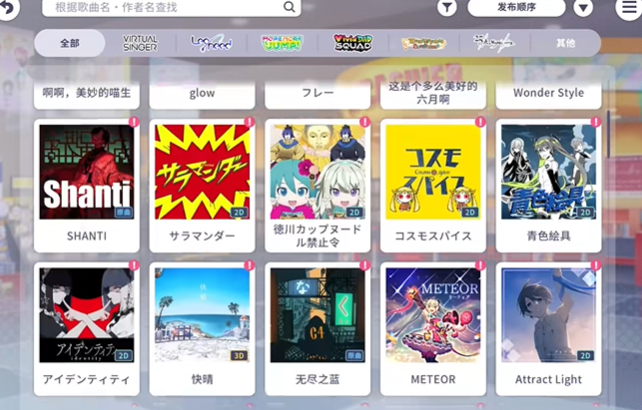The image size is (642, 410).
Task: Select the 全部 category tab
Action: pyautogui.click(x=69, y=43)
